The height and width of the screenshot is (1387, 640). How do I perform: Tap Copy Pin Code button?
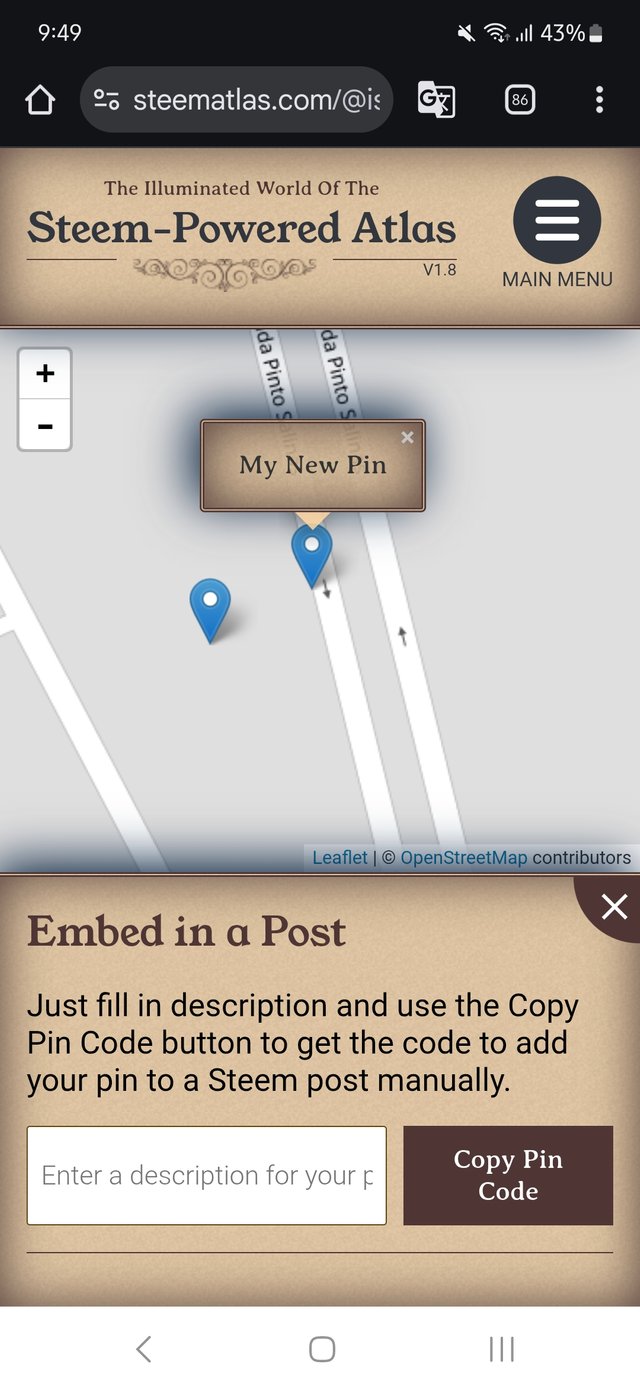pyautogui.click(x=508, y=1175)
